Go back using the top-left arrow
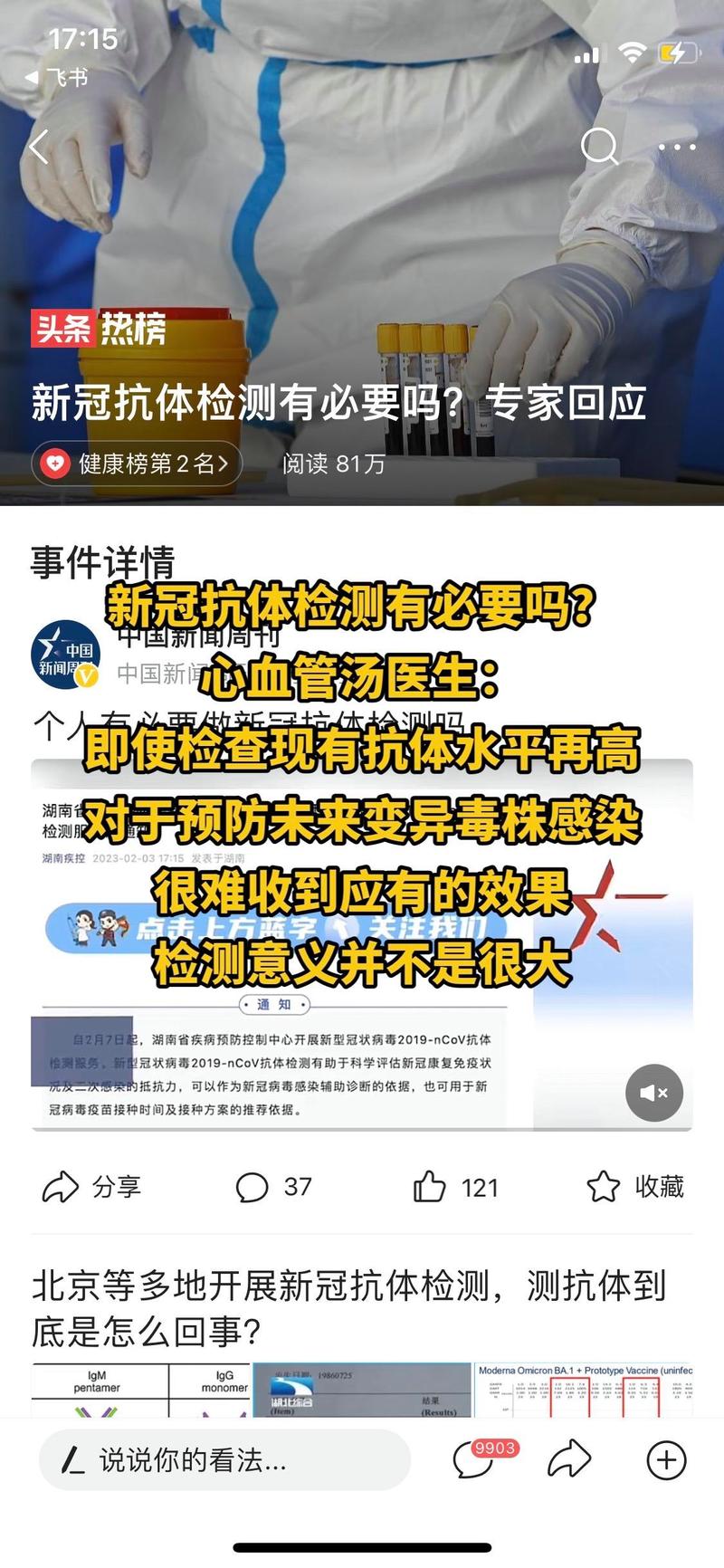Screen dimensions: 724x1568 tap(39, 147)
